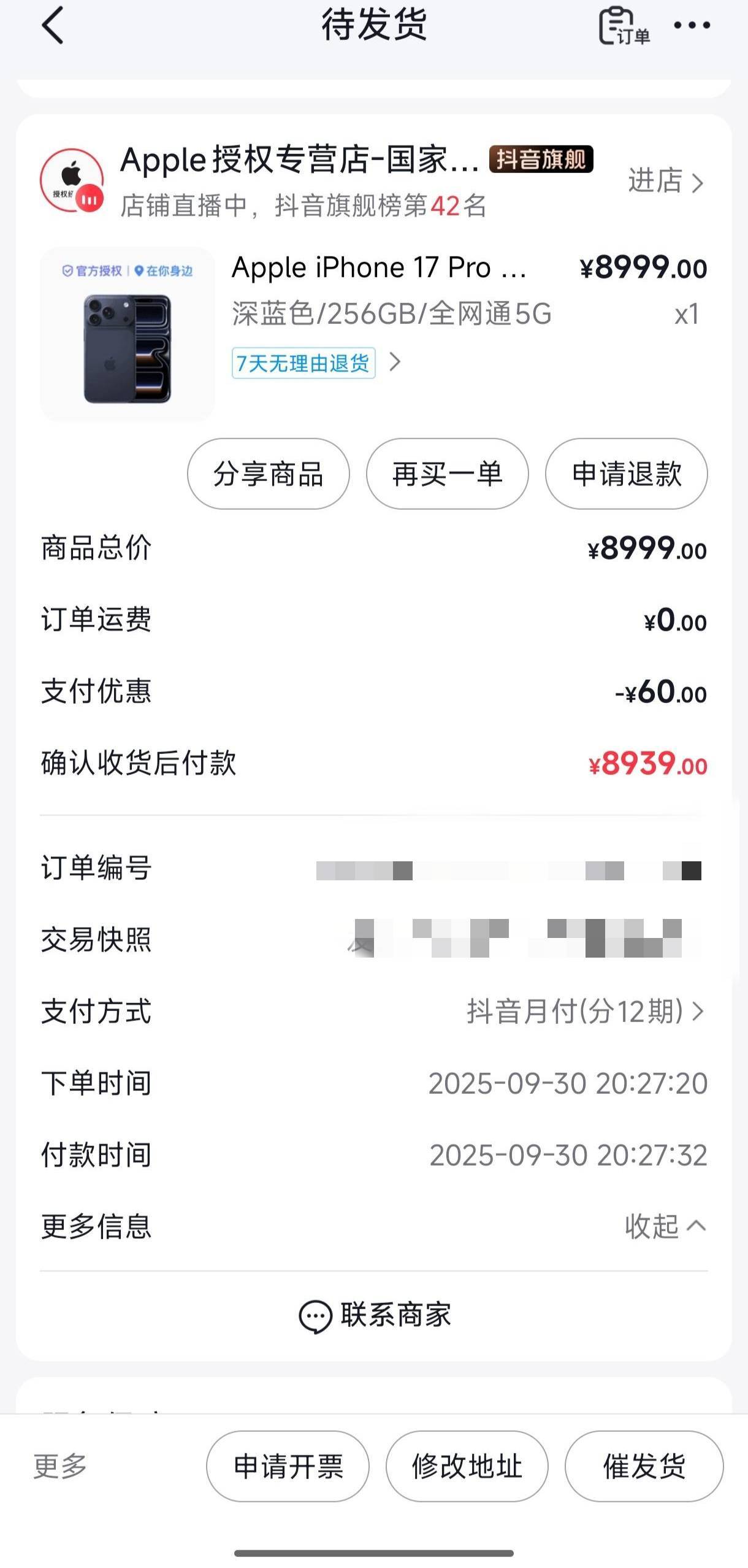
Task: Tap the 分享商品 button
Action: point(268,474)
